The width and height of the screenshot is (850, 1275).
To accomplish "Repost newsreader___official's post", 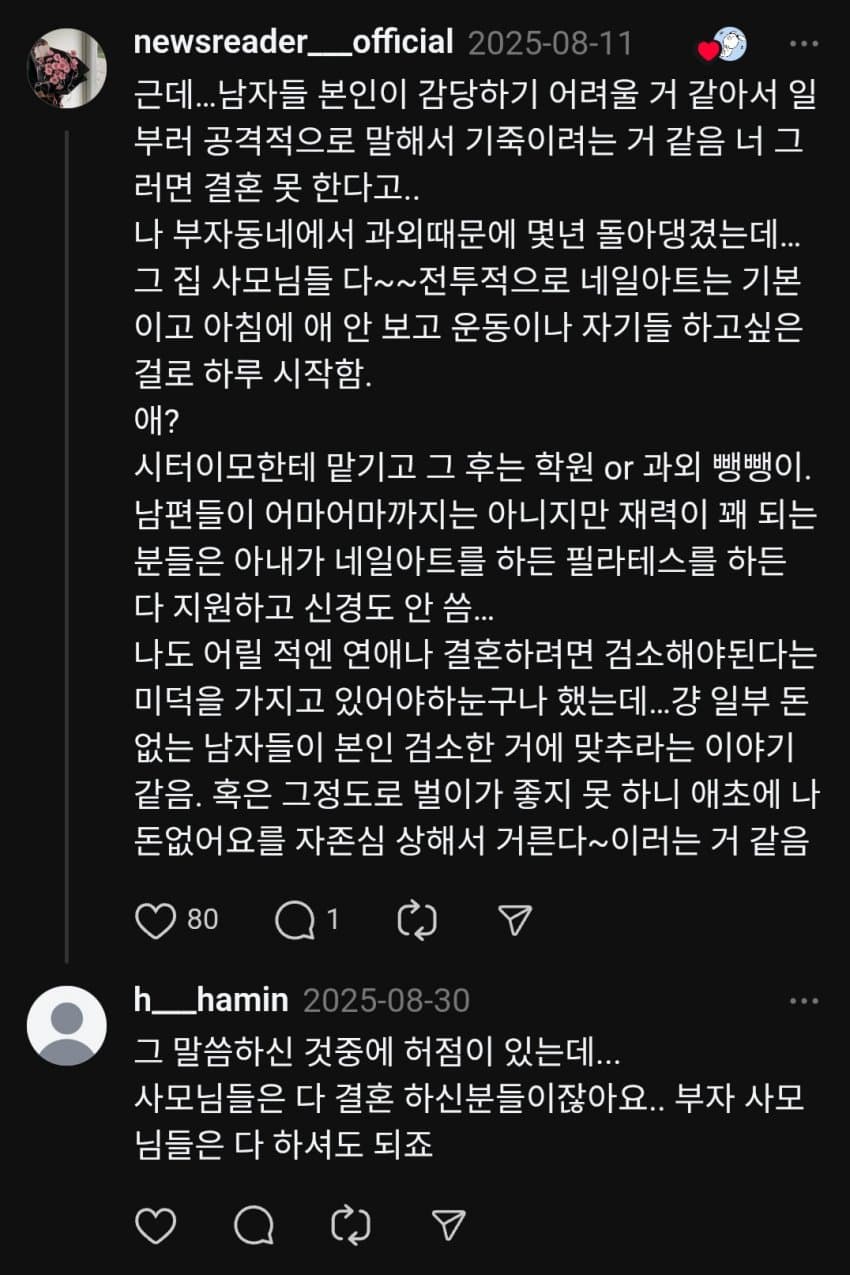I will point(416,920).
